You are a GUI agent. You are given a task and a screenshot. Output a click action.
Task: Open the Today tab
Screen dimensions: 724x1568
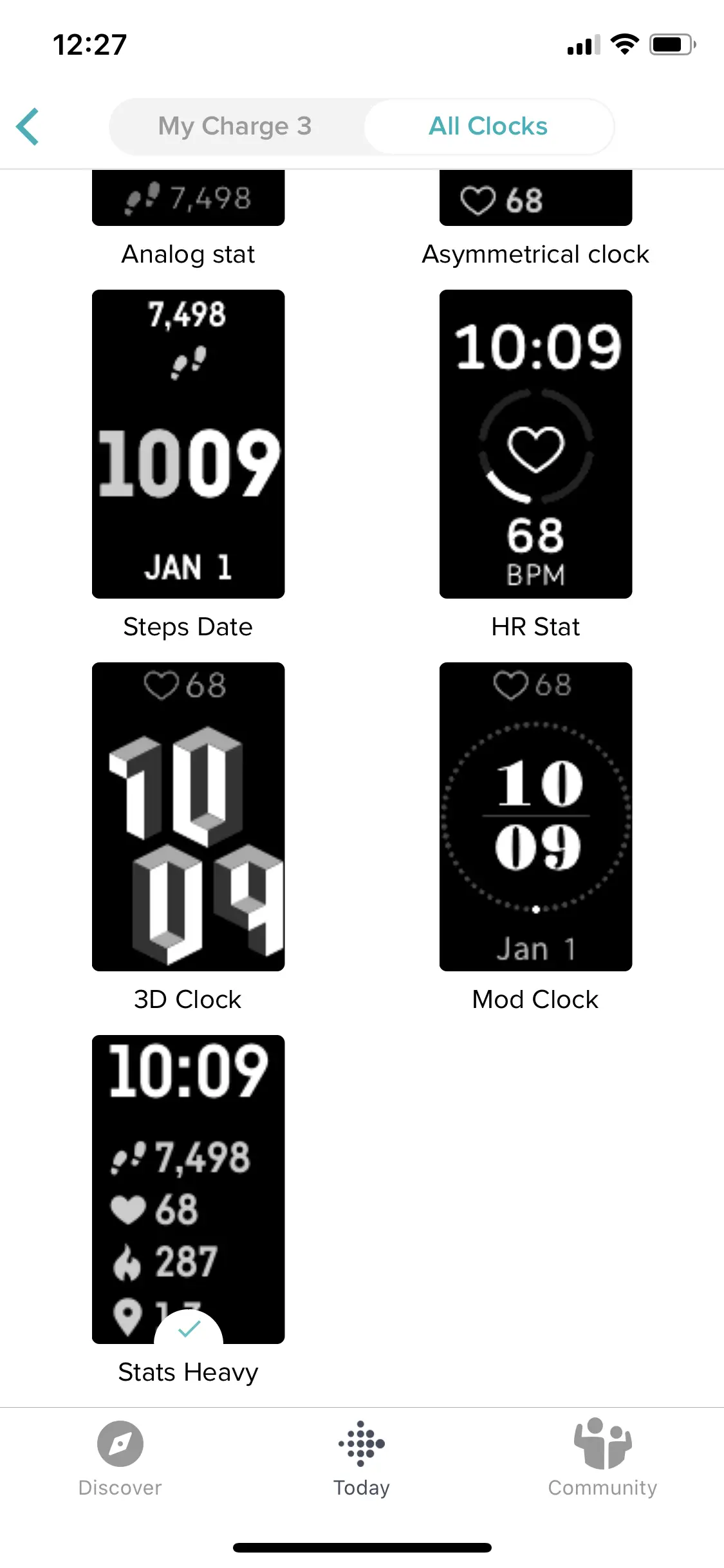coord(362,1459)
